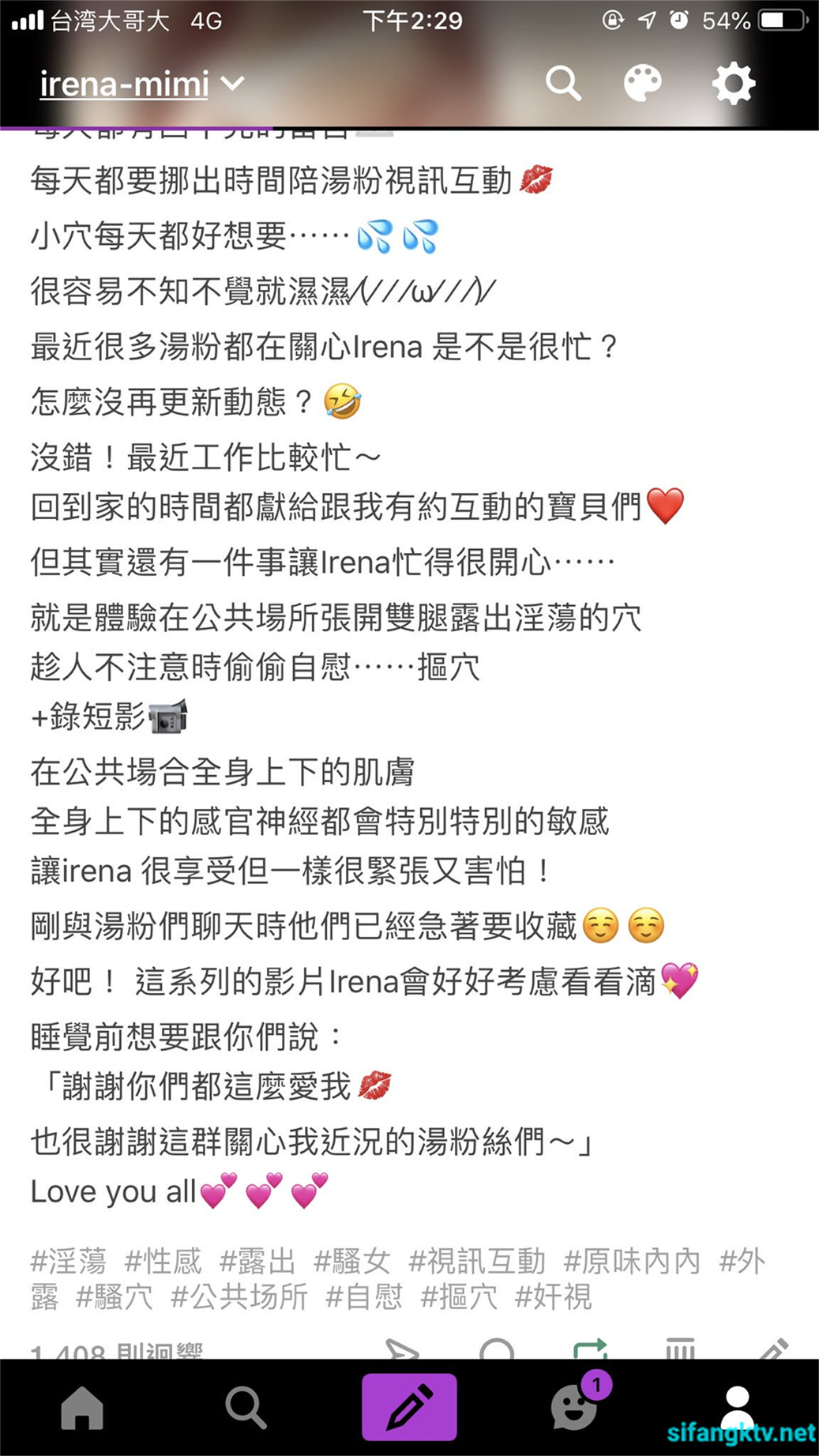
Task: Open search from the top bar
Action: click(563, 83)
